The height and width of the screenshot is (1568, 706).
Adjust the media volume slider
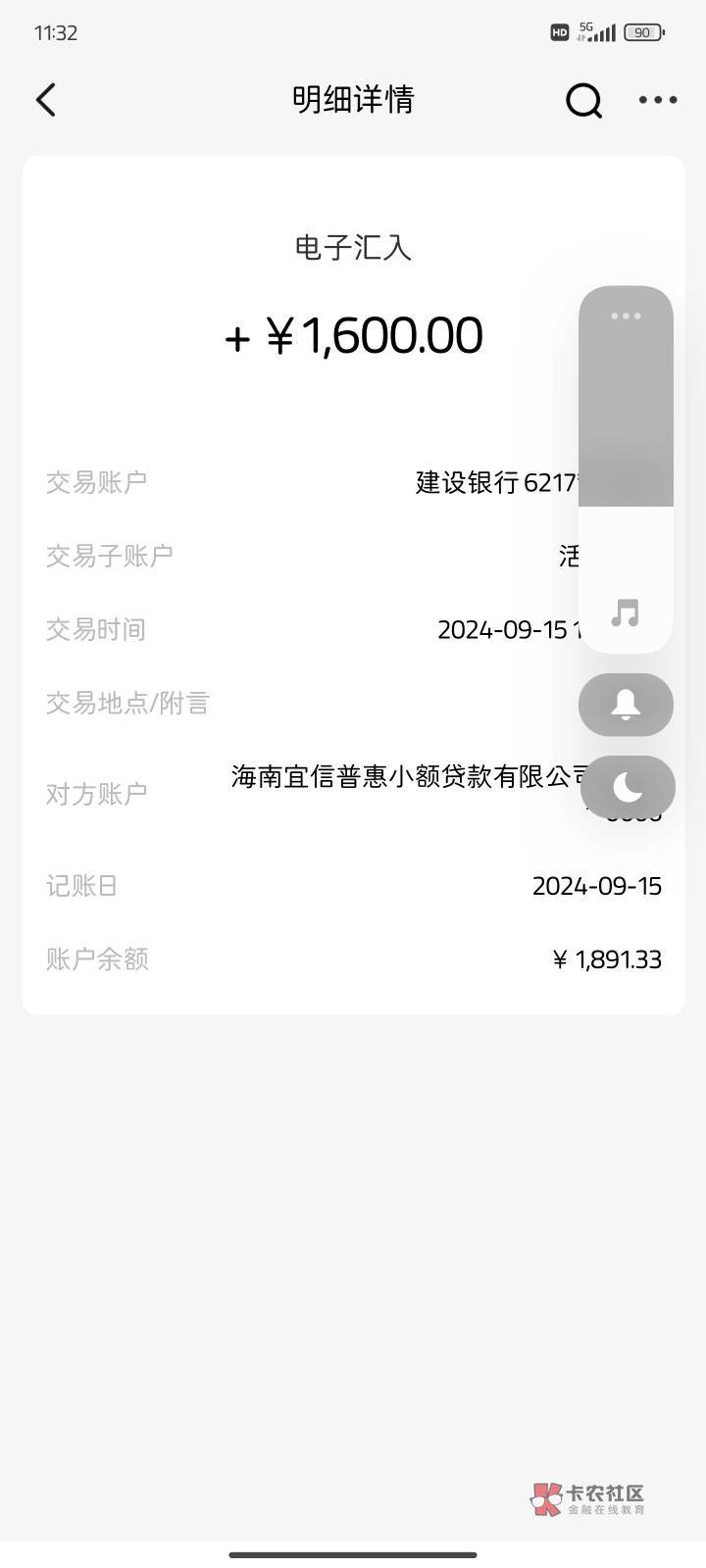click(x=626, y=461)
